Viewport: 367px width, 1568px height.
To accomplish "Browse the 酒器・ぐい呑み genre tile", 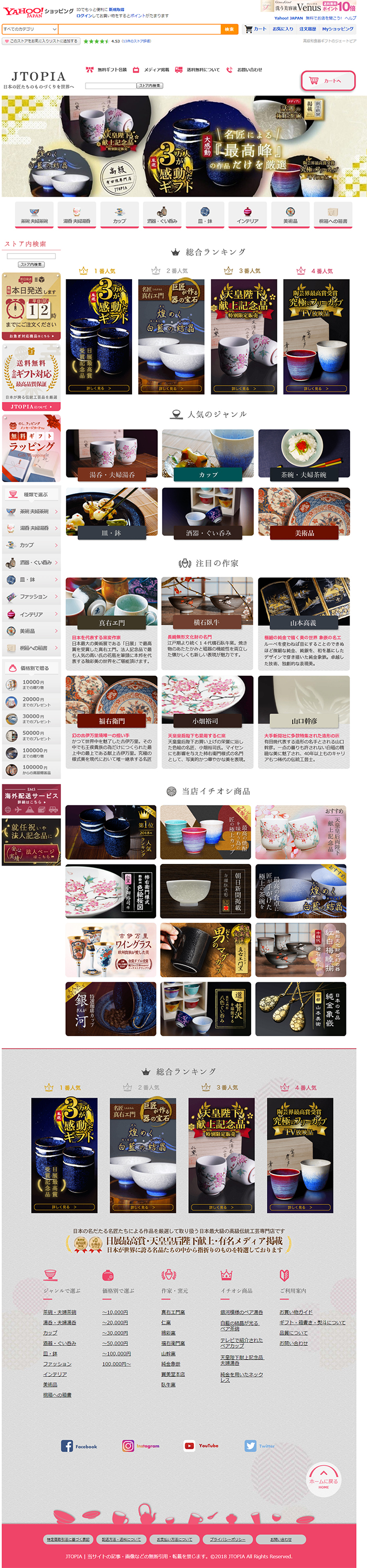I will tap(208, 513).
